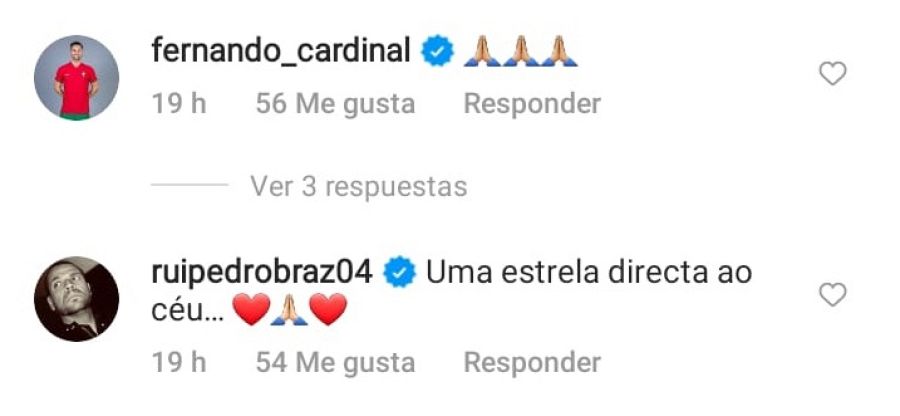The height and width of the screenshot is (416, 900).
Task: Reply to fernando_cardinal's comment
Action: [x=532, y=103]
